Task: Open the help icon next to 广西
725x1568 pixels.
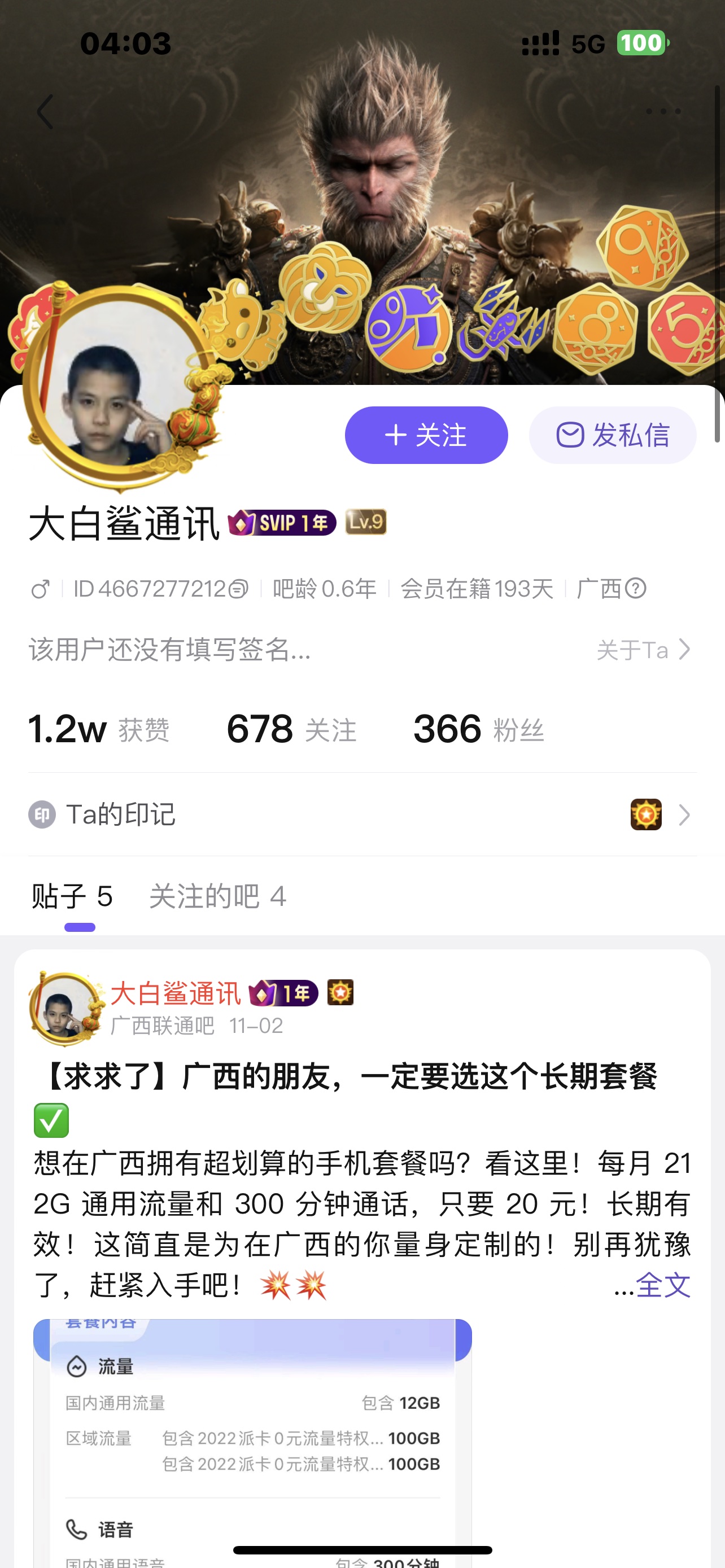Action: click(x=636, y=589)
